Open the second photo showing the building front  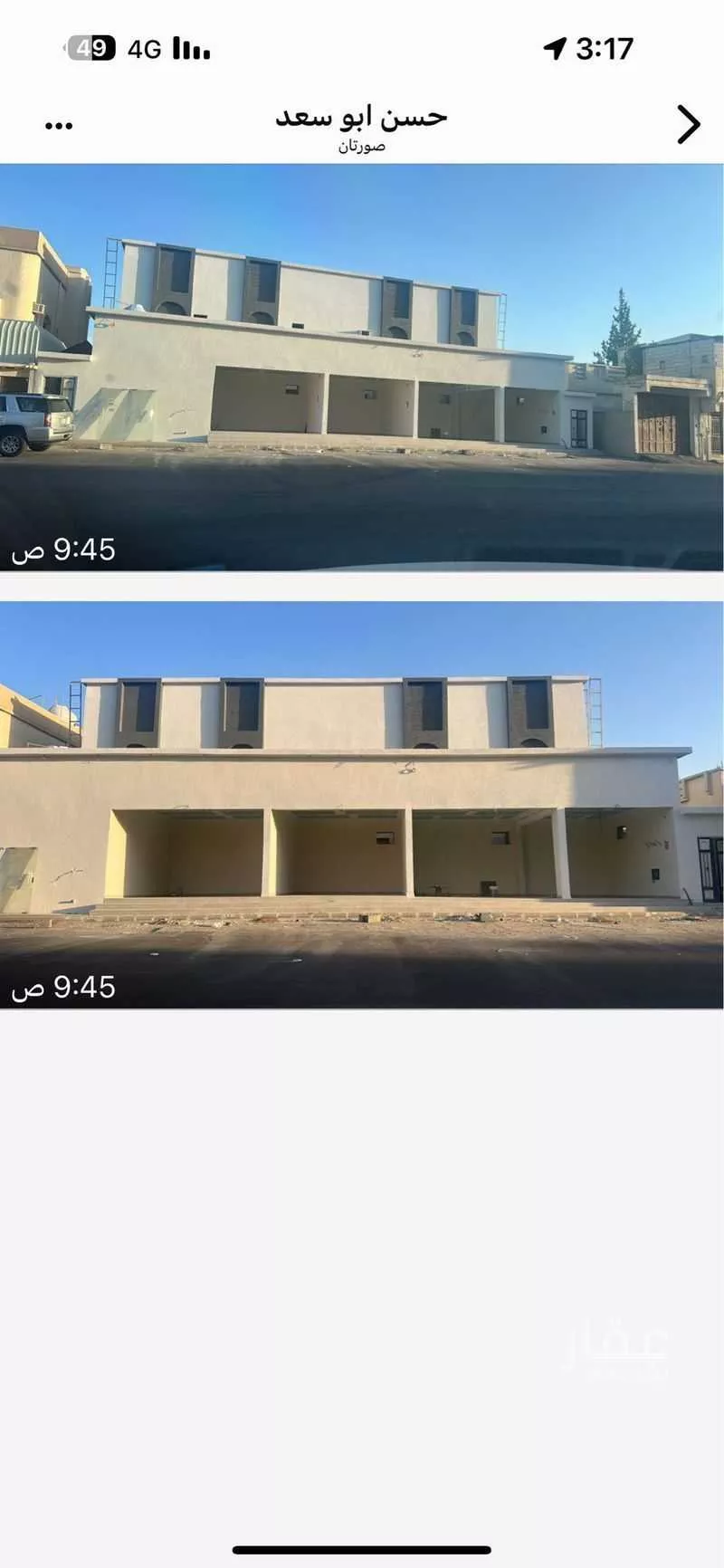point(362,804)
